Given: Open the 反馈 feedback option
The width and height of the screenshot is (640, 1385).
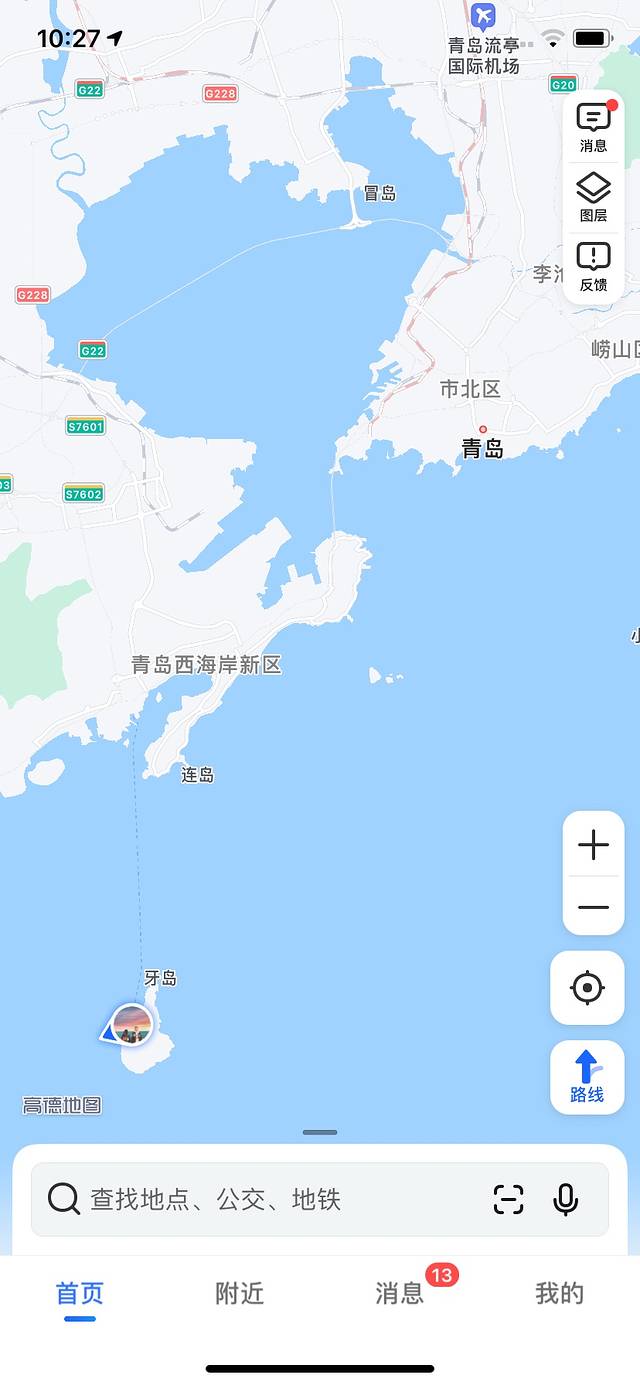Looking at the screenshot, I should point(593,267).
